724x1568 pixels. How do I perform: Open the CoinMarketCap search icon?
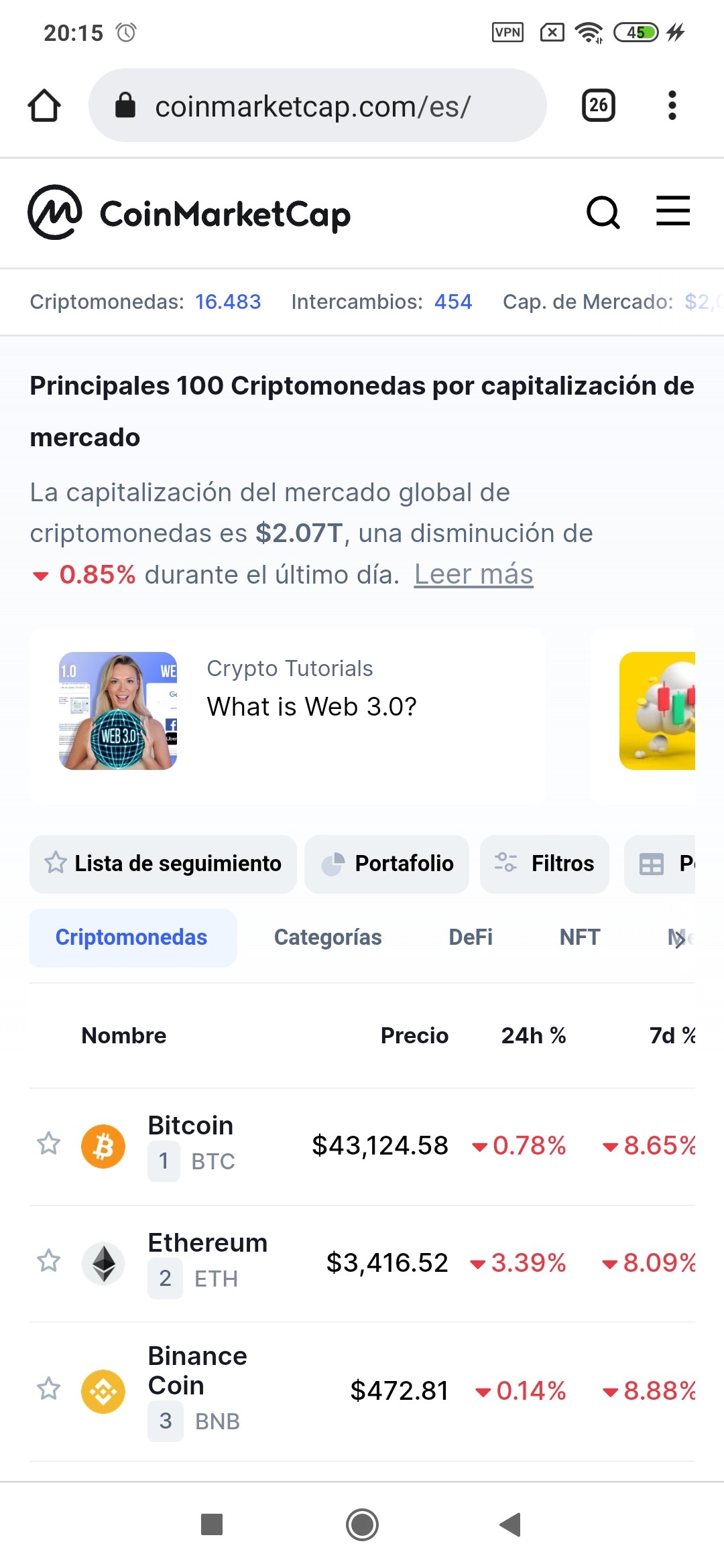[603, 213]
